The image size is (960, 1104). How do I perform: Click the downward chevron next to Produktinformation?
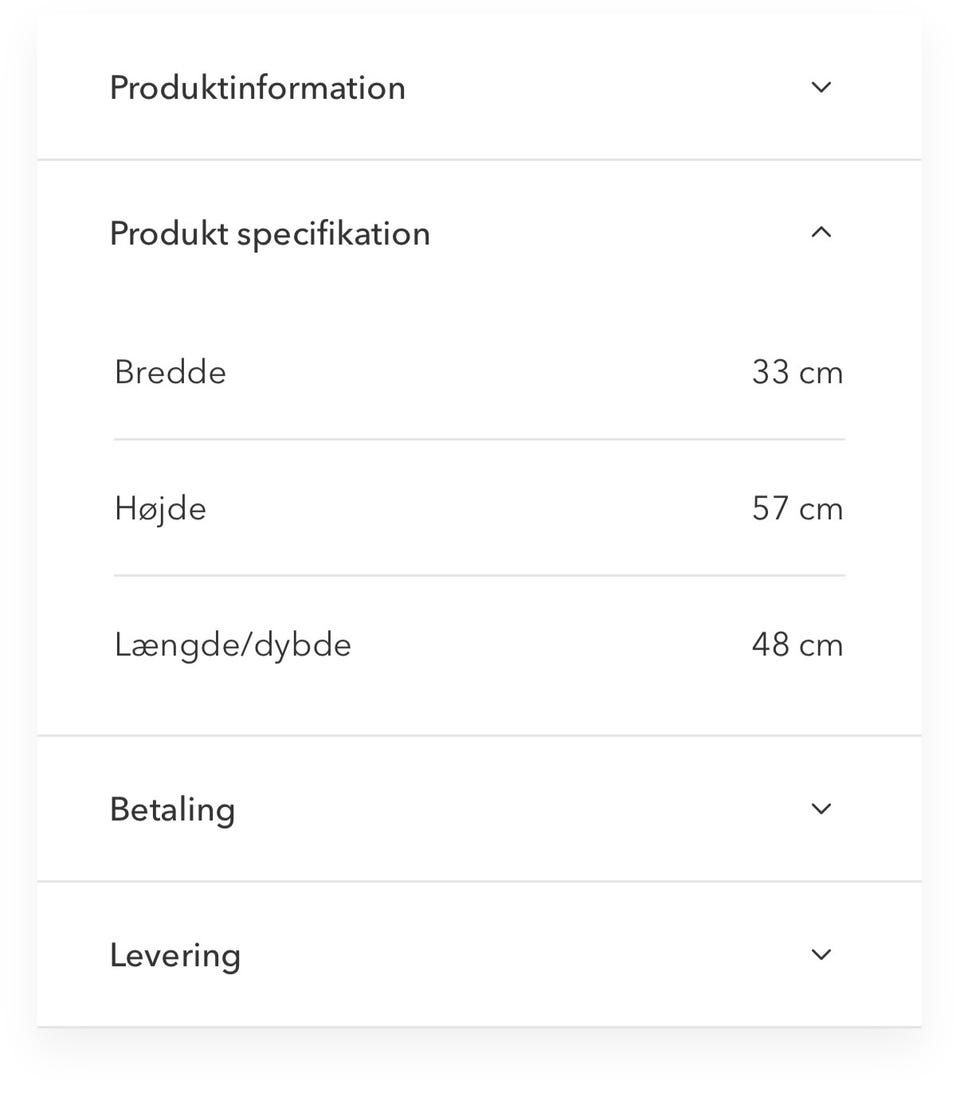coord(820,87)
